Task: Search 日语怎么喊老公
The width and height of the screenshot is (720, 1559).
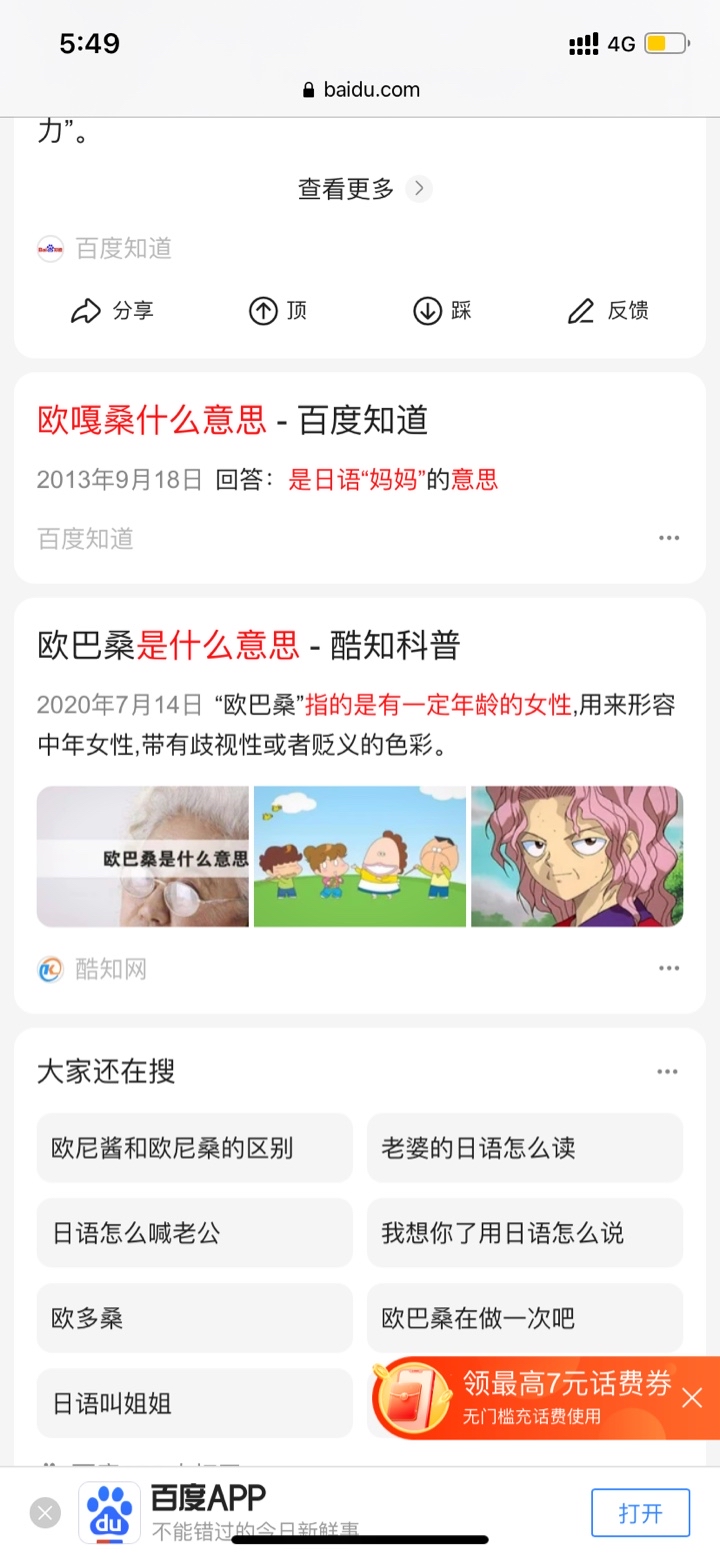Action: pyautogui.click(x=195, y=1233)
